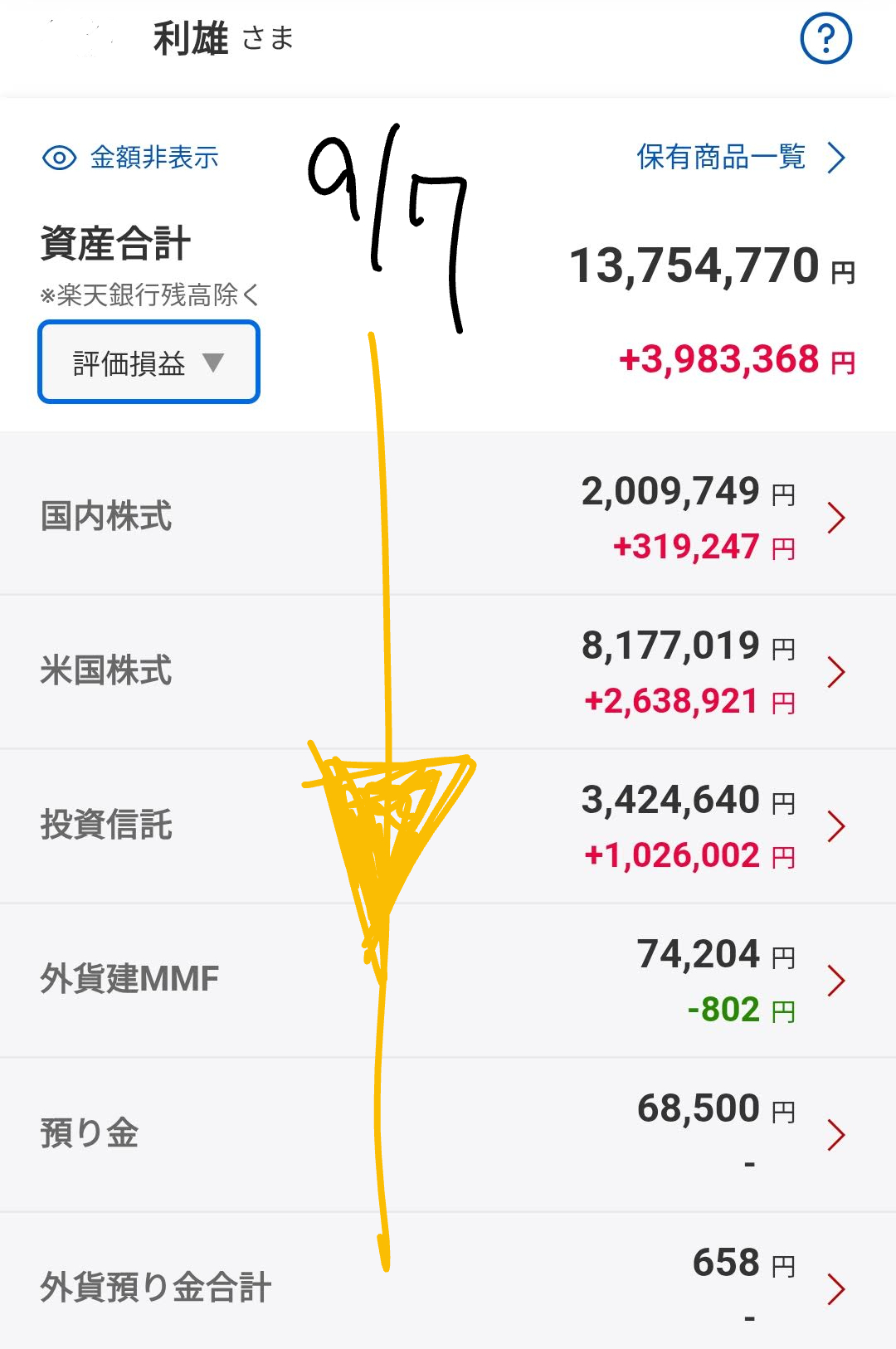Select the 投資信託 row
Image resolution: width=896 pixels, height=1349 pixels.
point(448,826)
